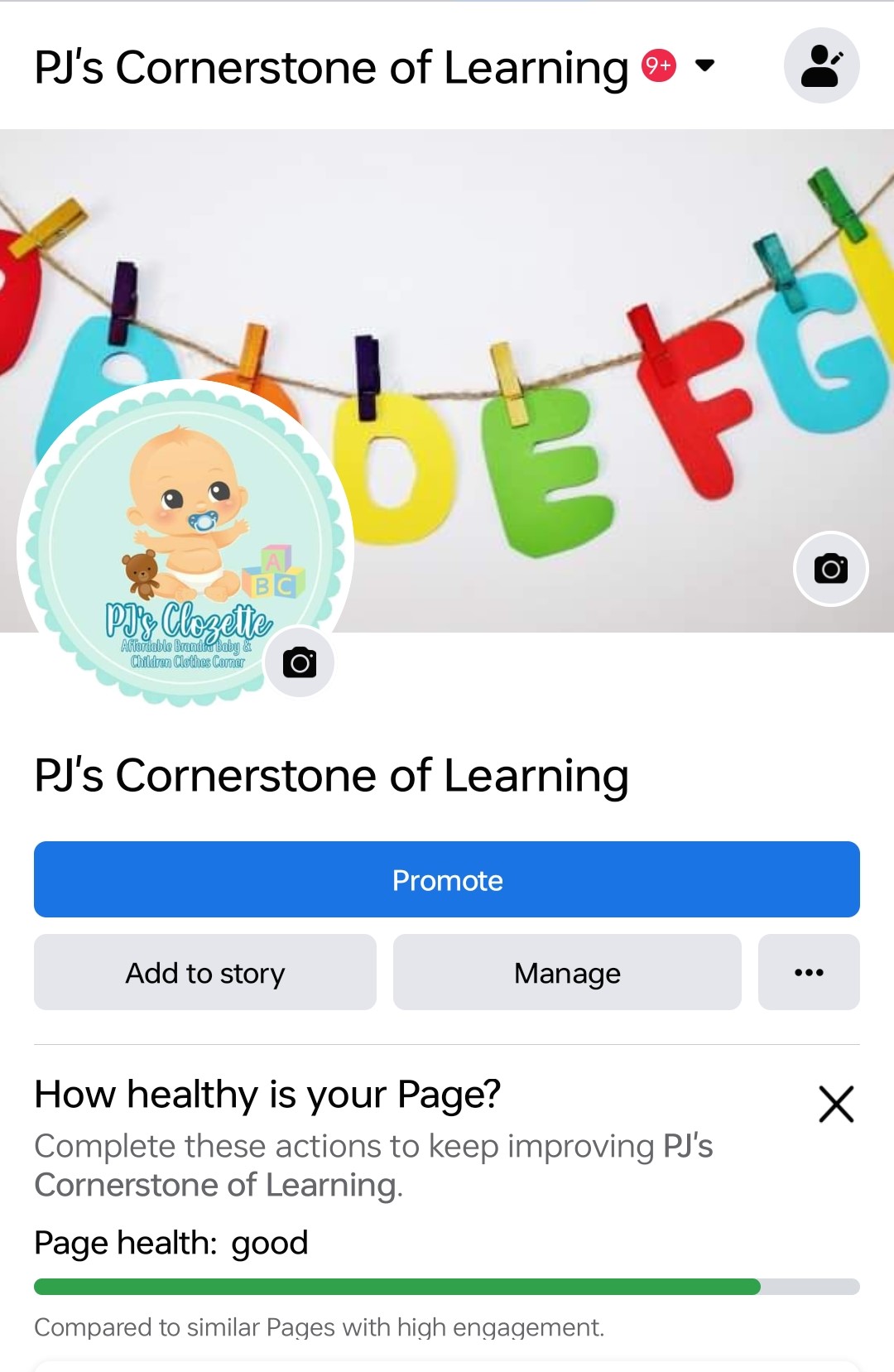This screenshot has width=894, height=1372.
Task: Update profile picture via camera icon
Action: click(300, 662)
